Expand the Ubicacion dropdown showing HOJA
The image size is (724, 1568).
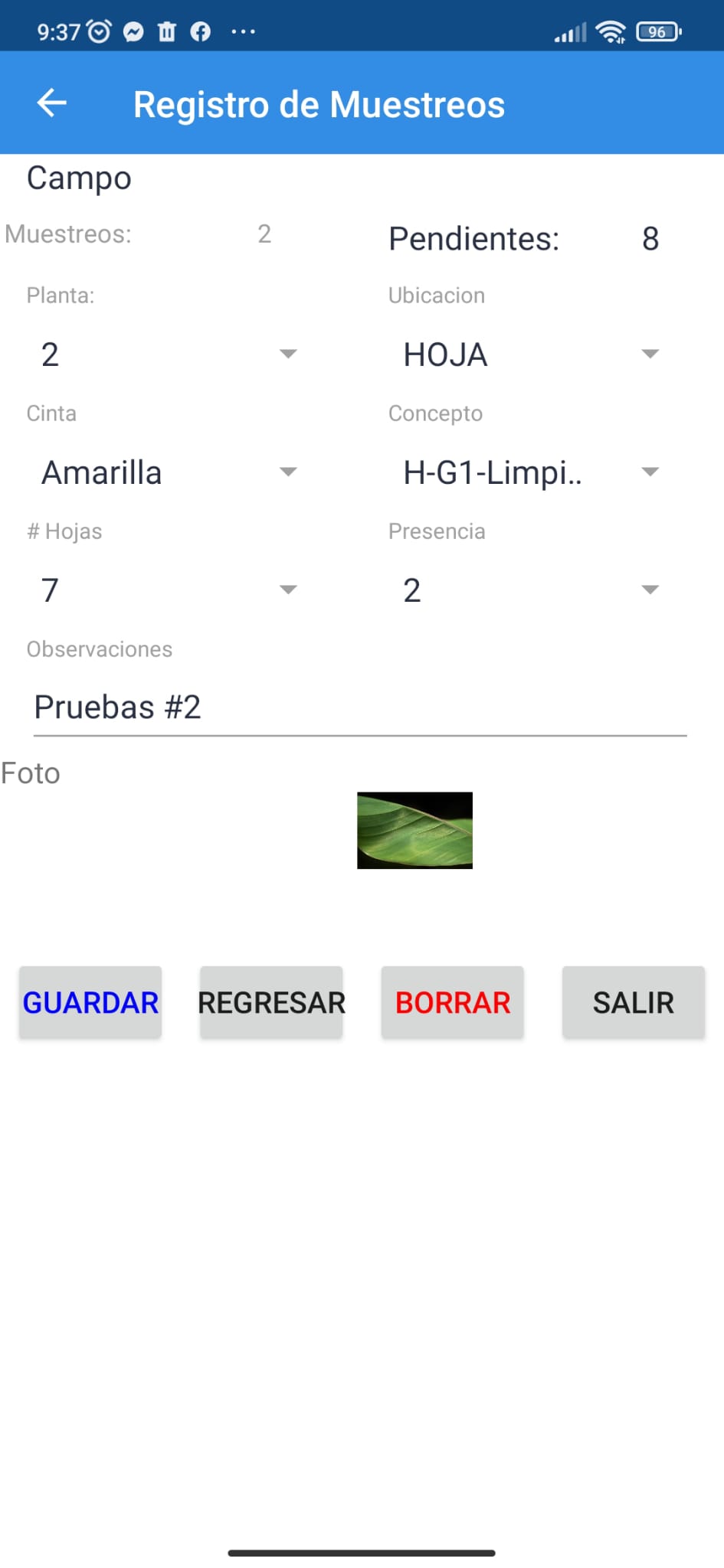pos(530,354)
